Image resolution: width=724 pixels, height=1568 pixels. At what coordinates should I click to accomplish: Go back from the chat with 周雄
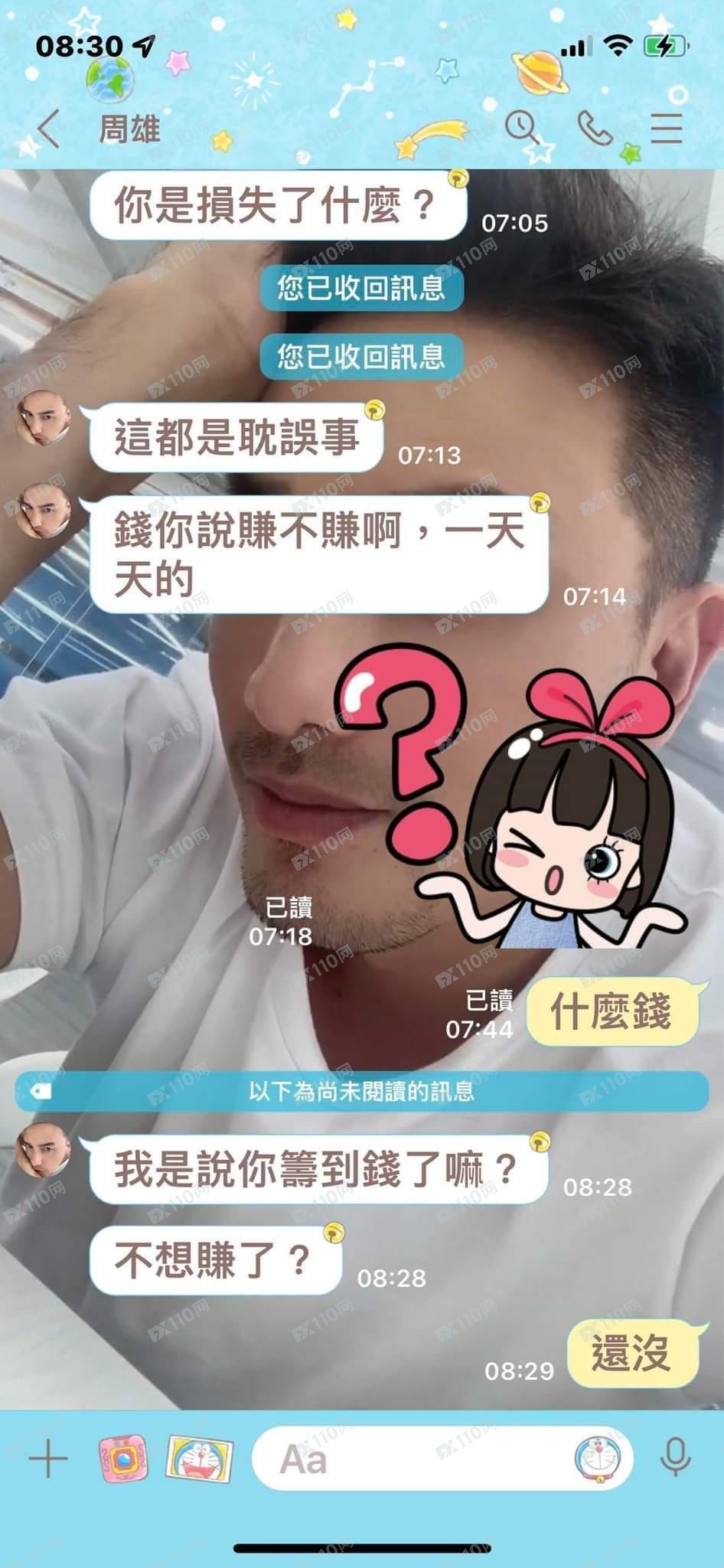(x=48, y=129)
